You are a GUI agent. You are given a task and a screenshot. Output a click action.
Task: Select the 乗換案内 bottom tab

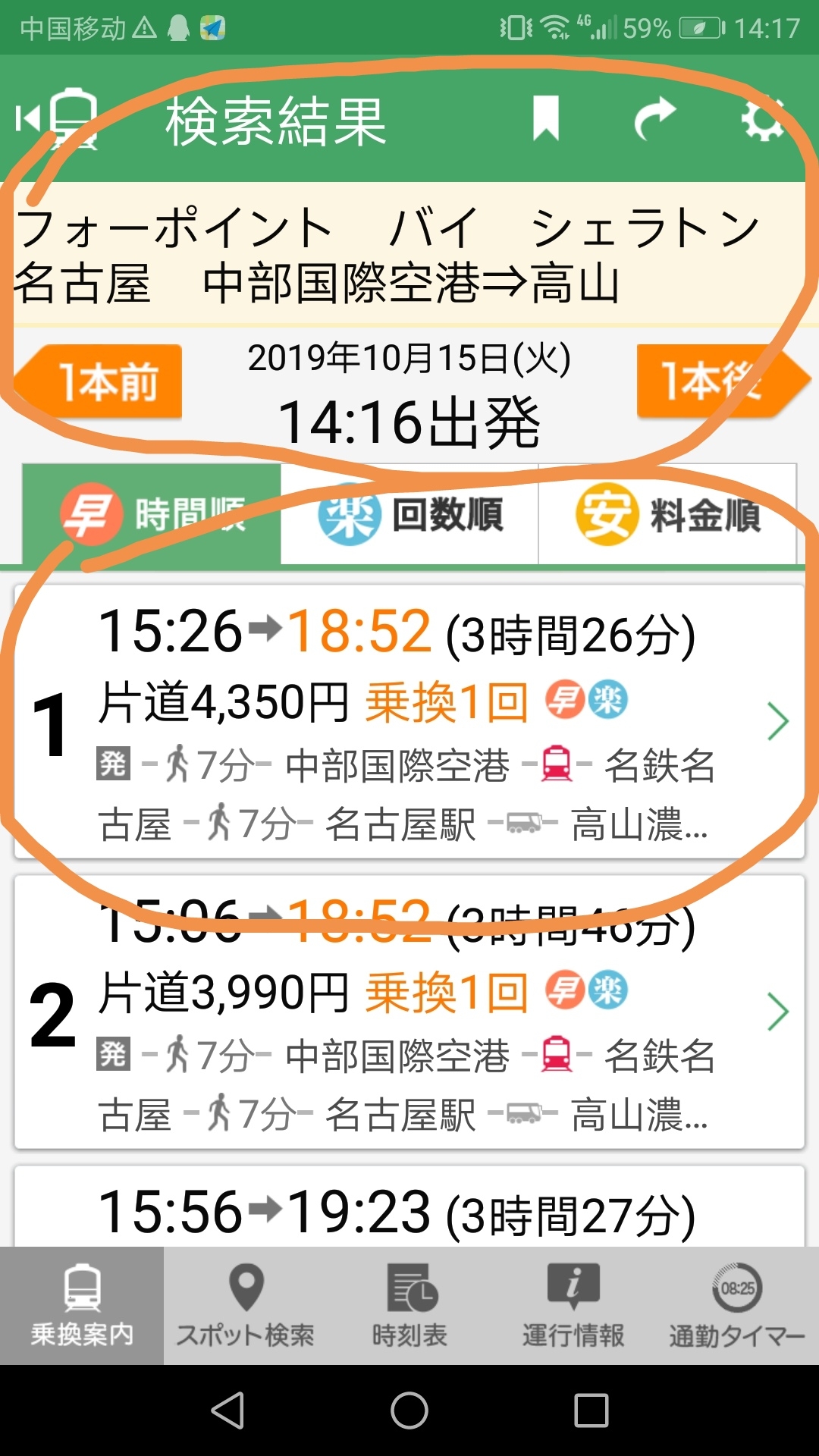(x=82, y=1306)
